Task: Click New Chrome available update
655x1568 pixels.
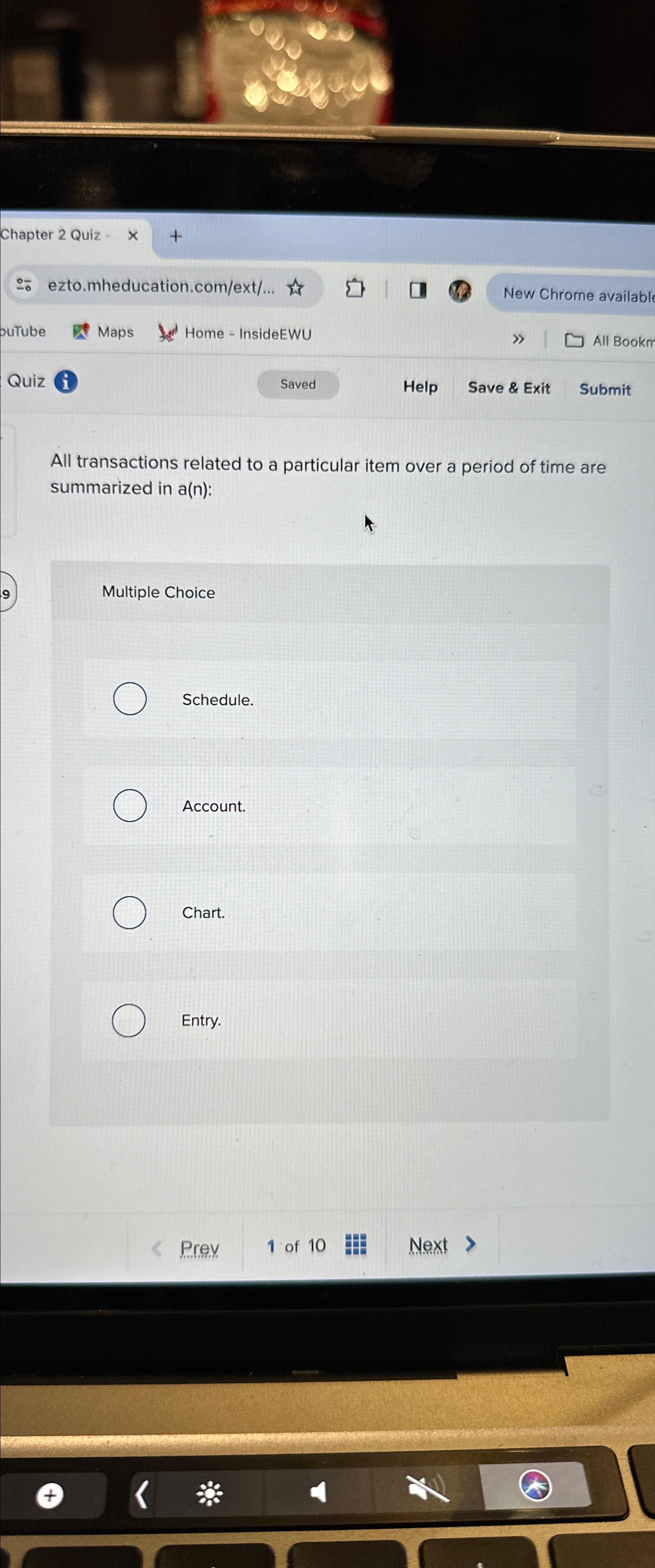Action: click(575, 295)
